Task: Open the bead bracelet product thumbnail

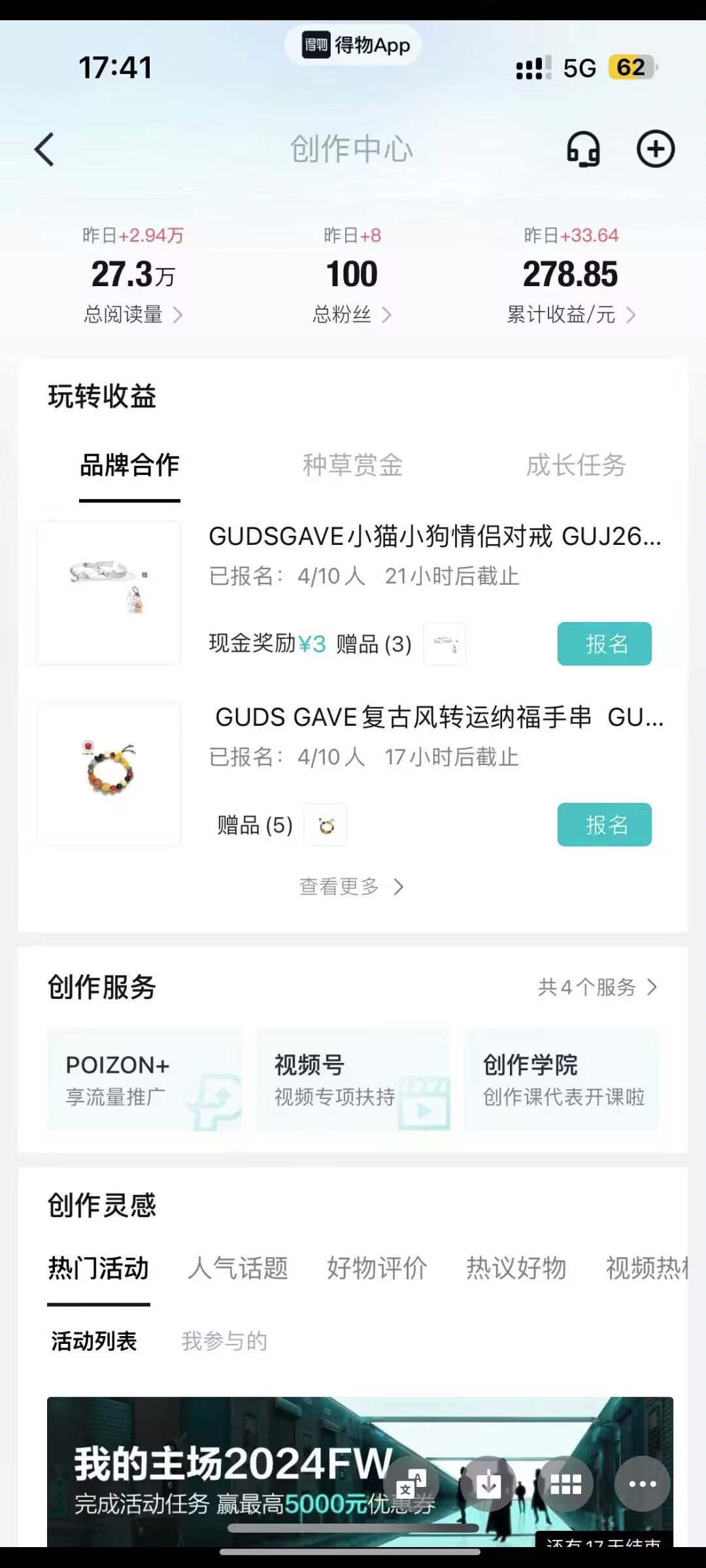Action: tap(109, 774)
